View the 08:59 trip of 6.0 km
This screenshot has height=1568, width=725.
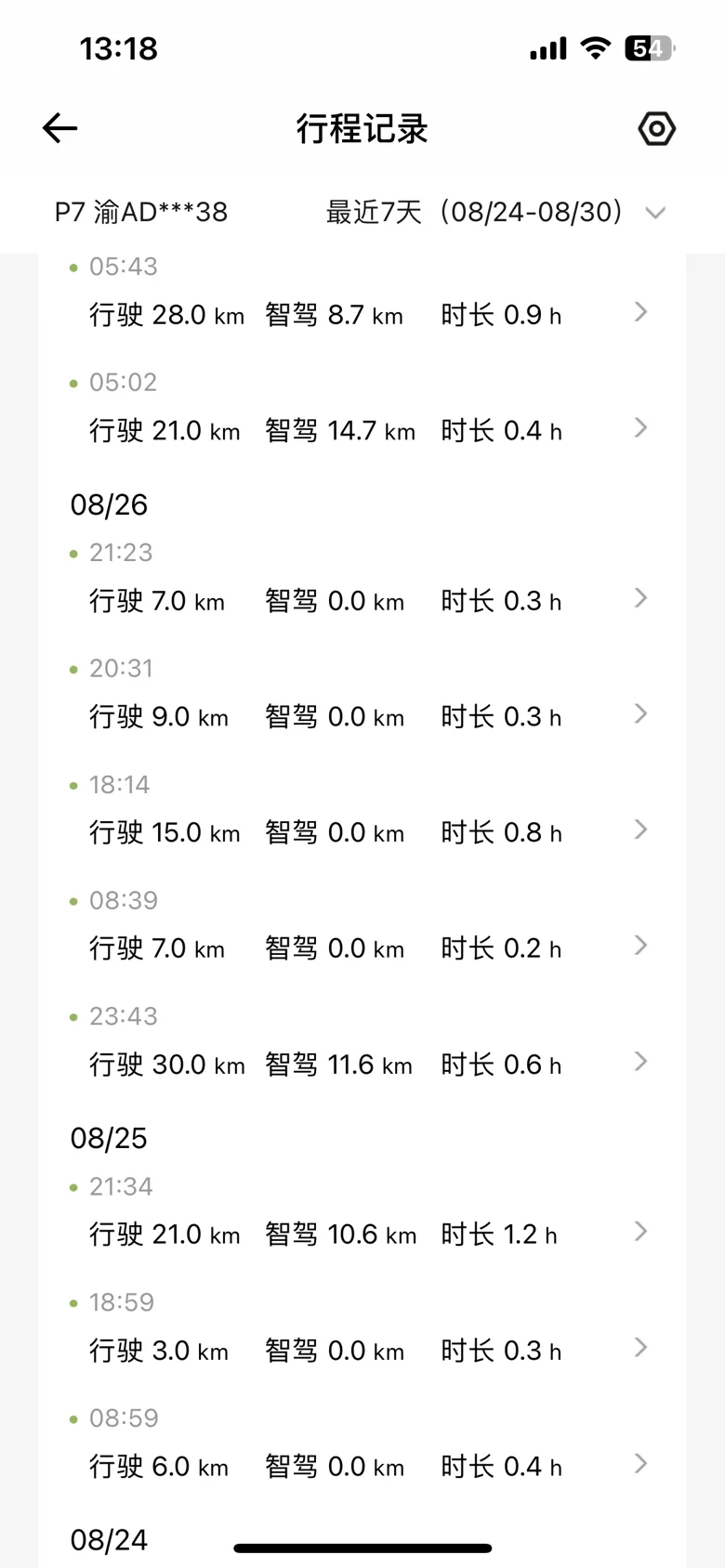pyautogui.click(x=362, y=1446)
